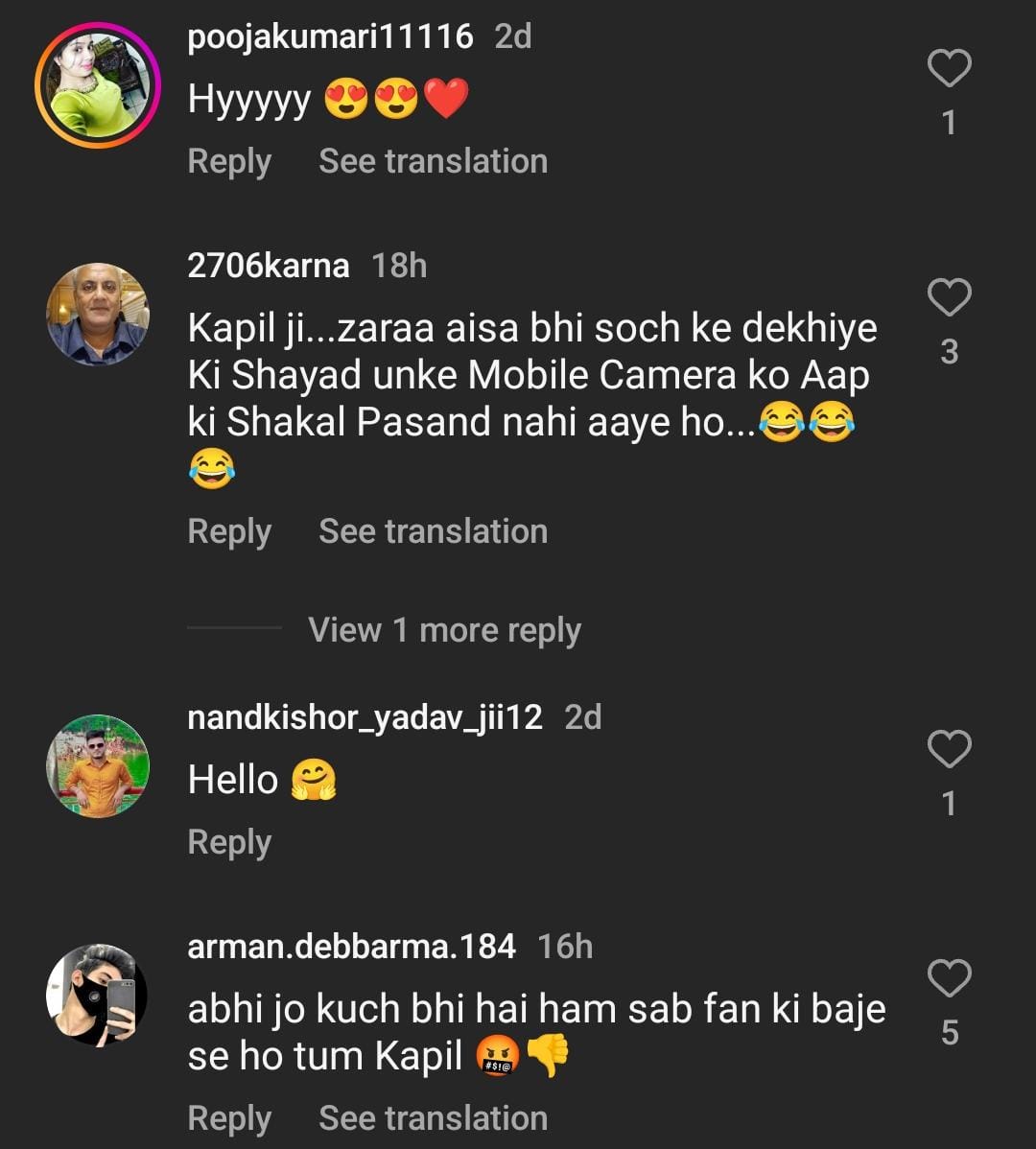
Task: Like nandkishor_yadav_jii12's Hello comment
Action: [x=949, y=749]
